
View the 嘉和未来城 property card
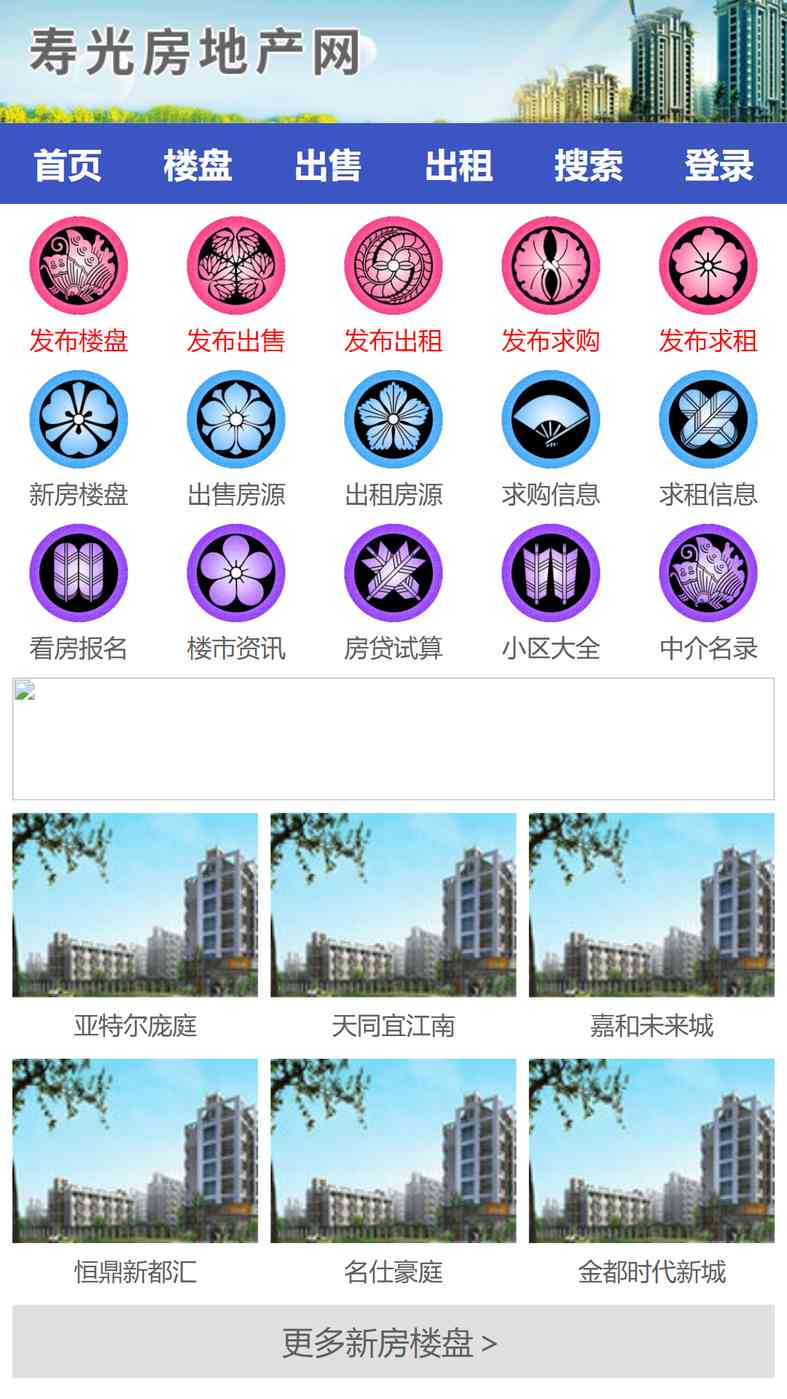pos(651,926)
